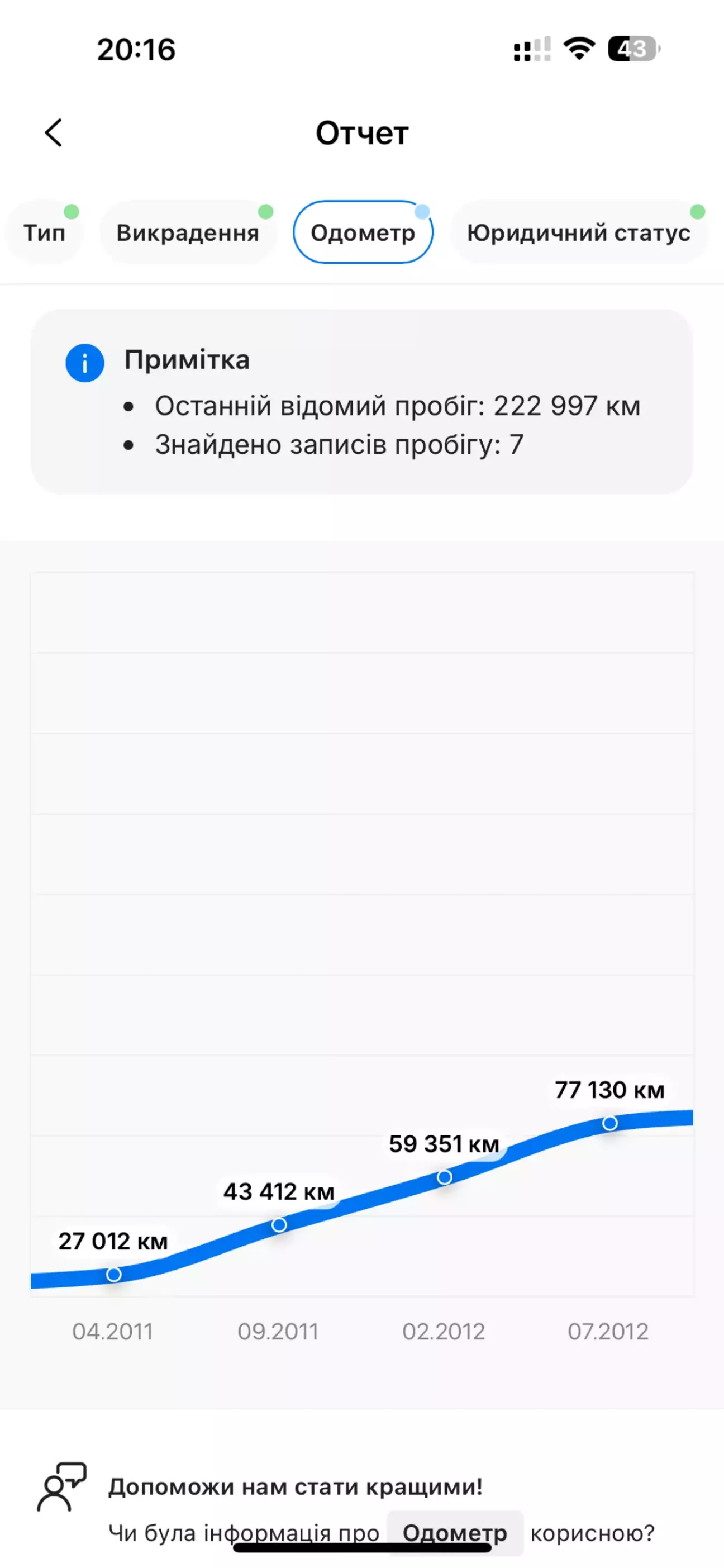The width and height of the screenshot is (724, 1568).
Task: Select the Одометр tab
Action: 363,232
